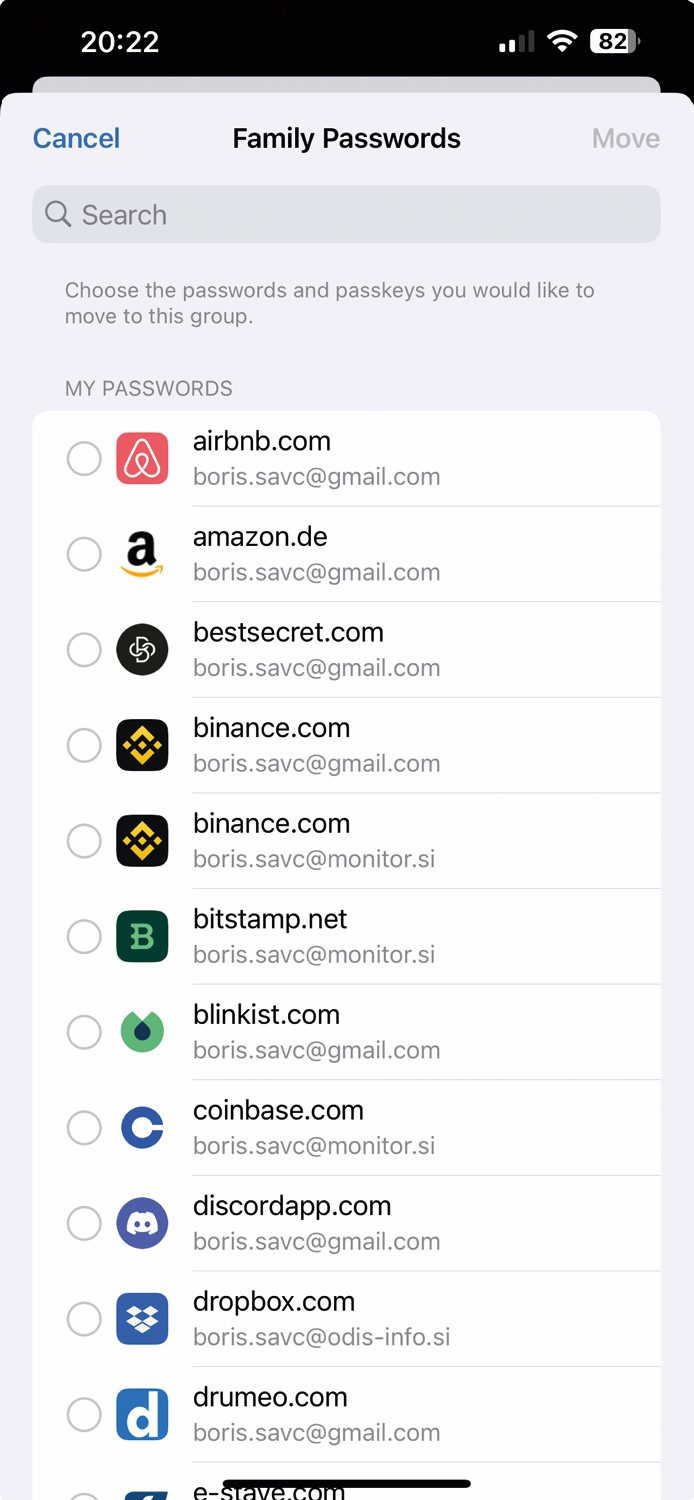The height and width of the screenshot is (1500, 694).
Task: Choose drumeo.com to move
Action: click(x=346, y=1415)
